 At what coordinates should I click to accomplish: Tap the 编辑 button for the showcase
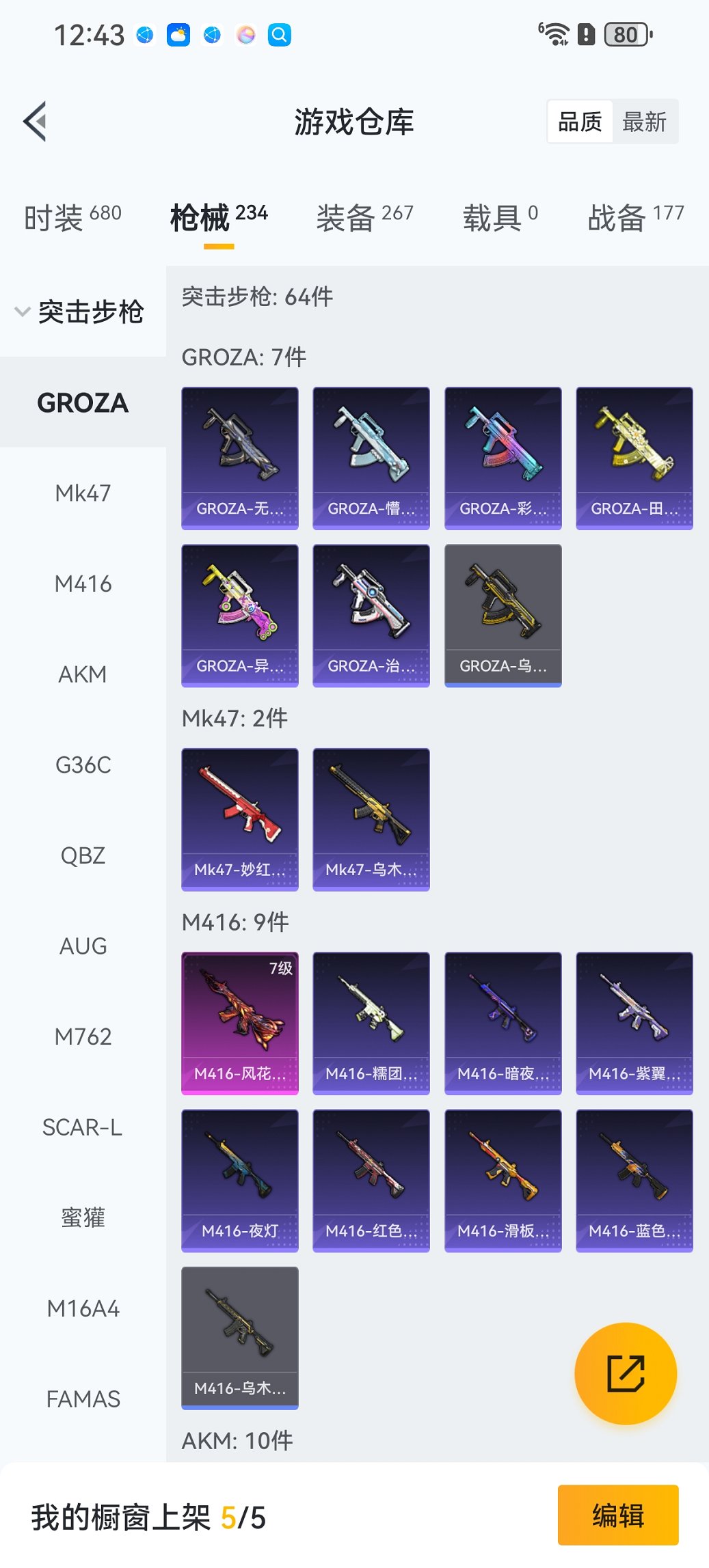[617, 1515]
